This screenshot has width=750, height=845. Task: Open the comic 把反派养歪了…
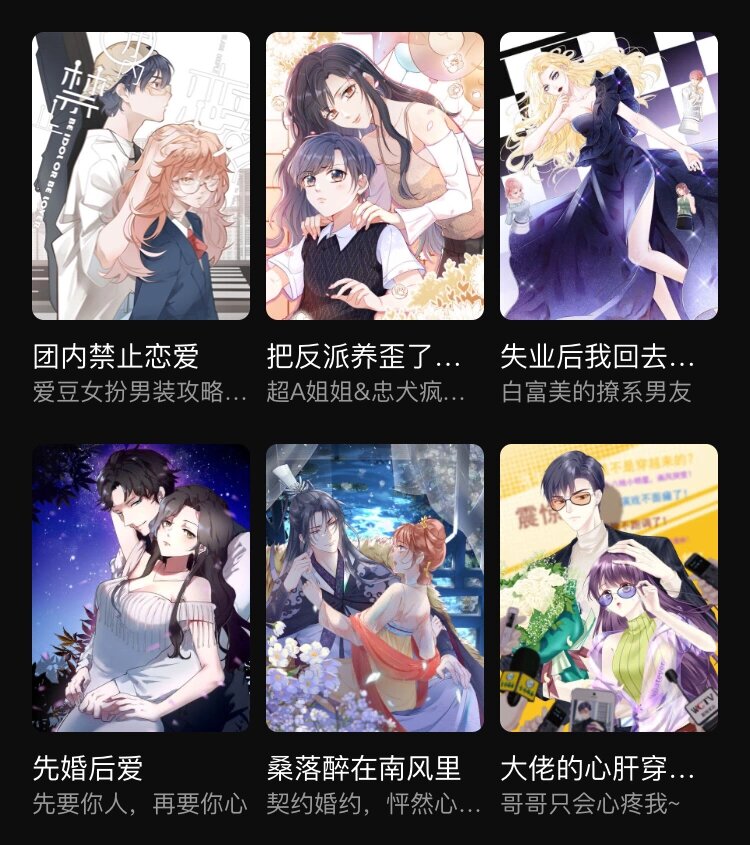click(x=375, y=176)
